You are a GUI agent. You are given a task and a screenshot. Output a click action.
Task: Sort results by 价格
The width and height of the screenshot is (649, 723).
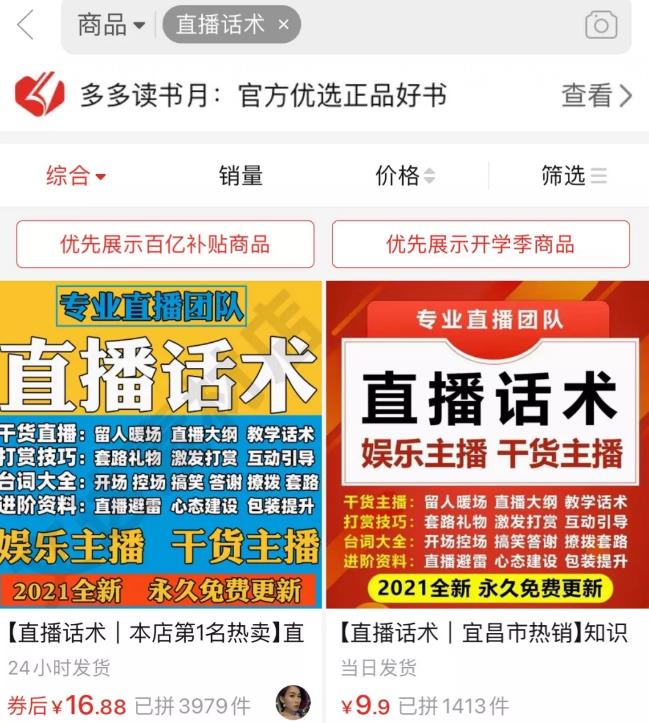(404, 176)
